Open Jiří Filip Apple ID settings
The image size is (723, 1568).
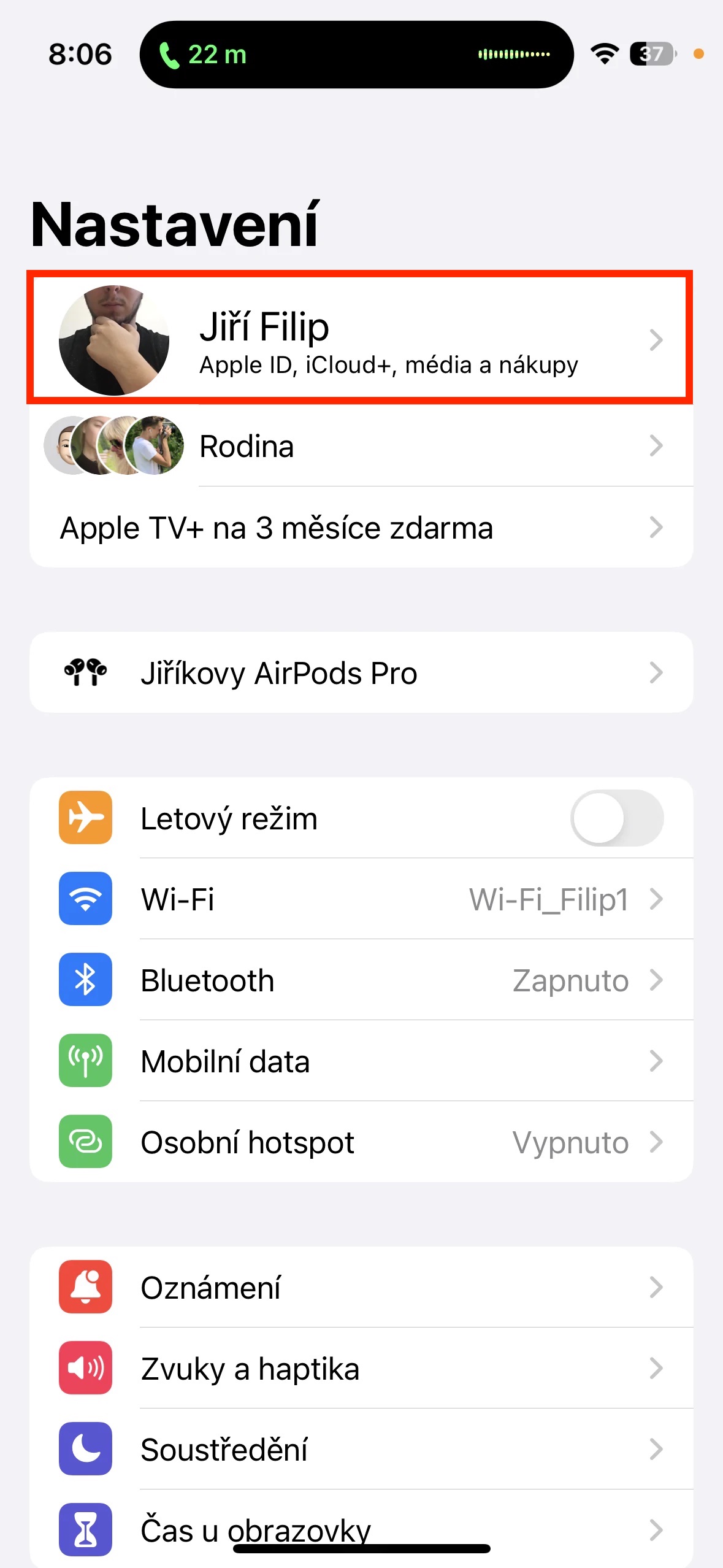361,339
